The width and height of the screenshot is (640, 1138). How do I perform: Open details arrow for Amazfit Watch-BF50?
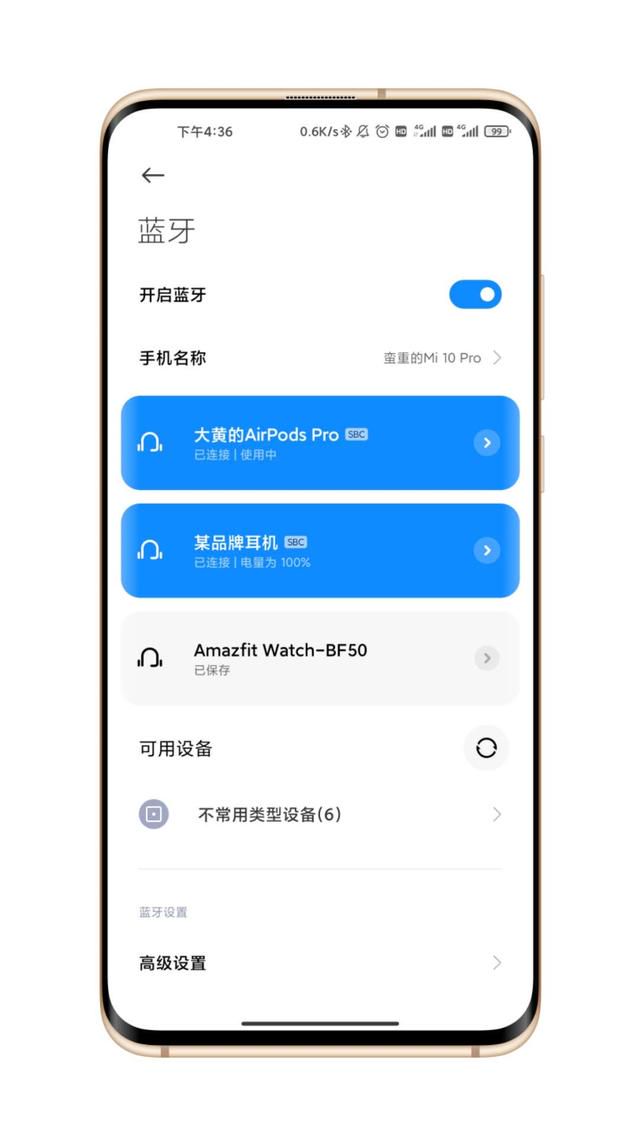[487, 658]
